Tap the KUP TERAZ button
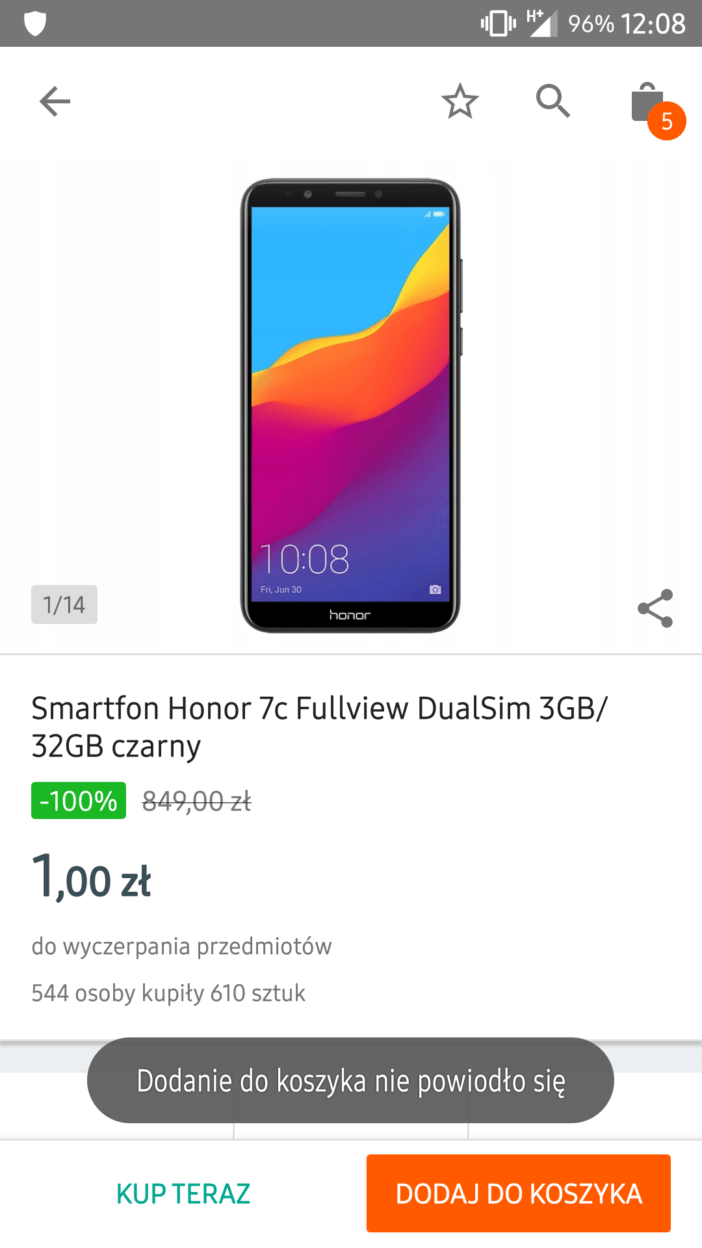This screenshot has height=1248, width=702. point(183,1193)
